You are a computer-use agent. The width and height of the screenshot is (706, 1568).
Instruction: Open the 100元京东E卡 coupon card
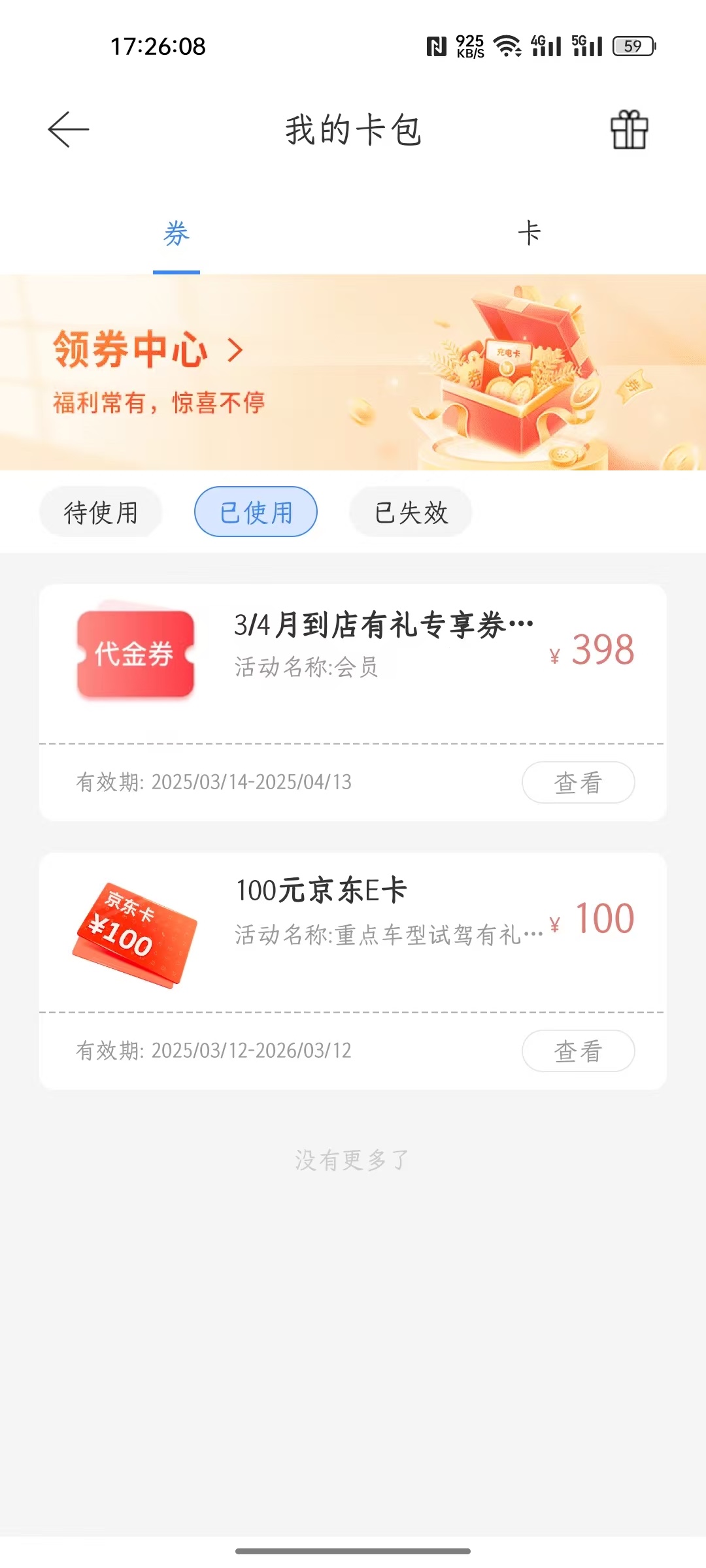coord(353,971)
